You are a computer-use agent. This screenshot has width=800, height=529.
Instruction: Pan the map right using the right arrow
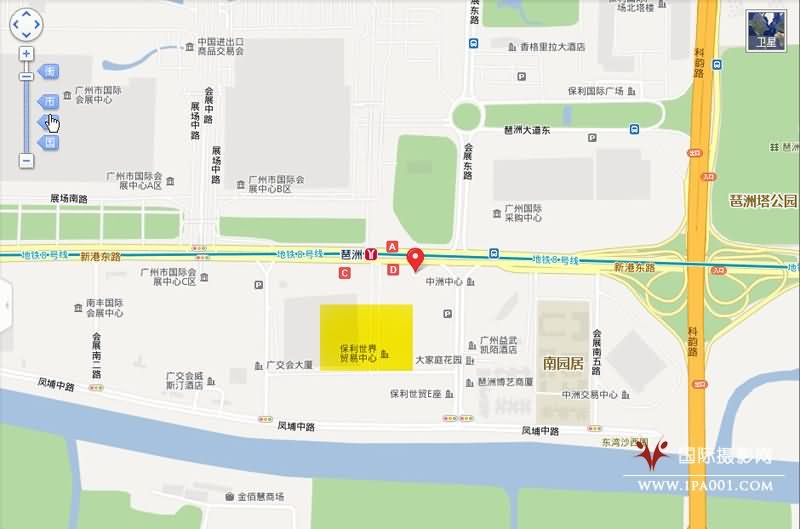click(x=37, y=24)
